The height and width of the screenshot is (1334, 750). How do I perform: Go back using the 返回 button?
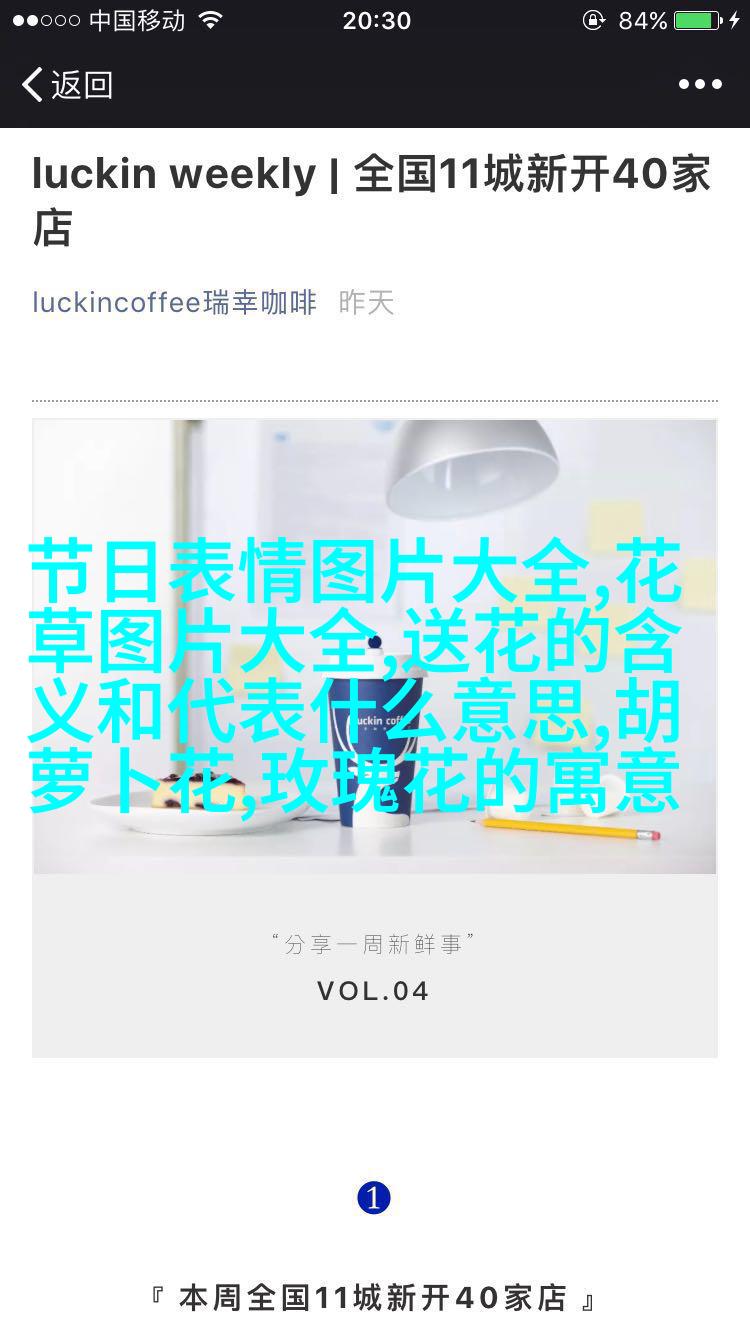(67, 85)
